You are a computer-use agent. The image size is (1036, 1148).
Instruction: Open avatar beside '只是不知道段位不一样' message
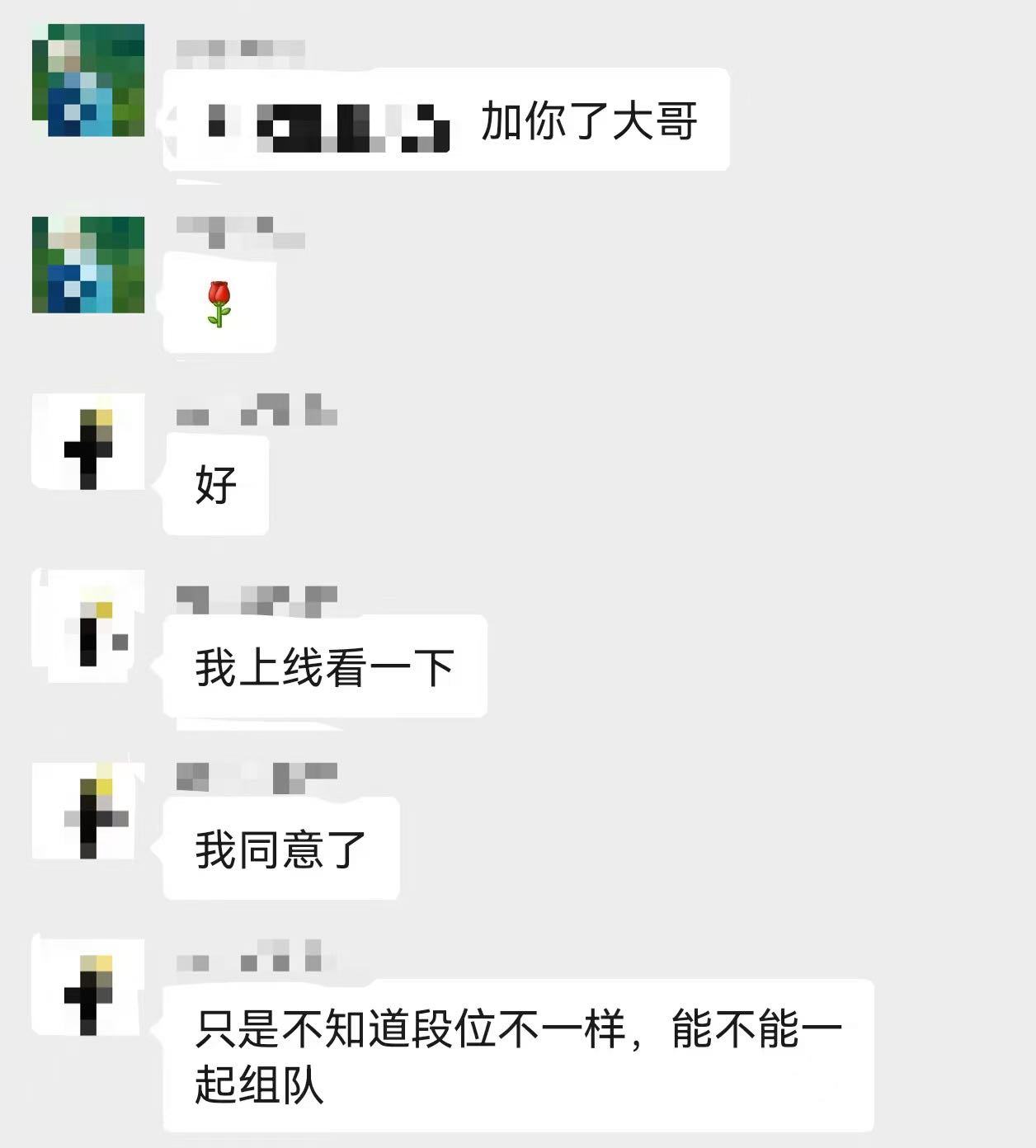88,986
